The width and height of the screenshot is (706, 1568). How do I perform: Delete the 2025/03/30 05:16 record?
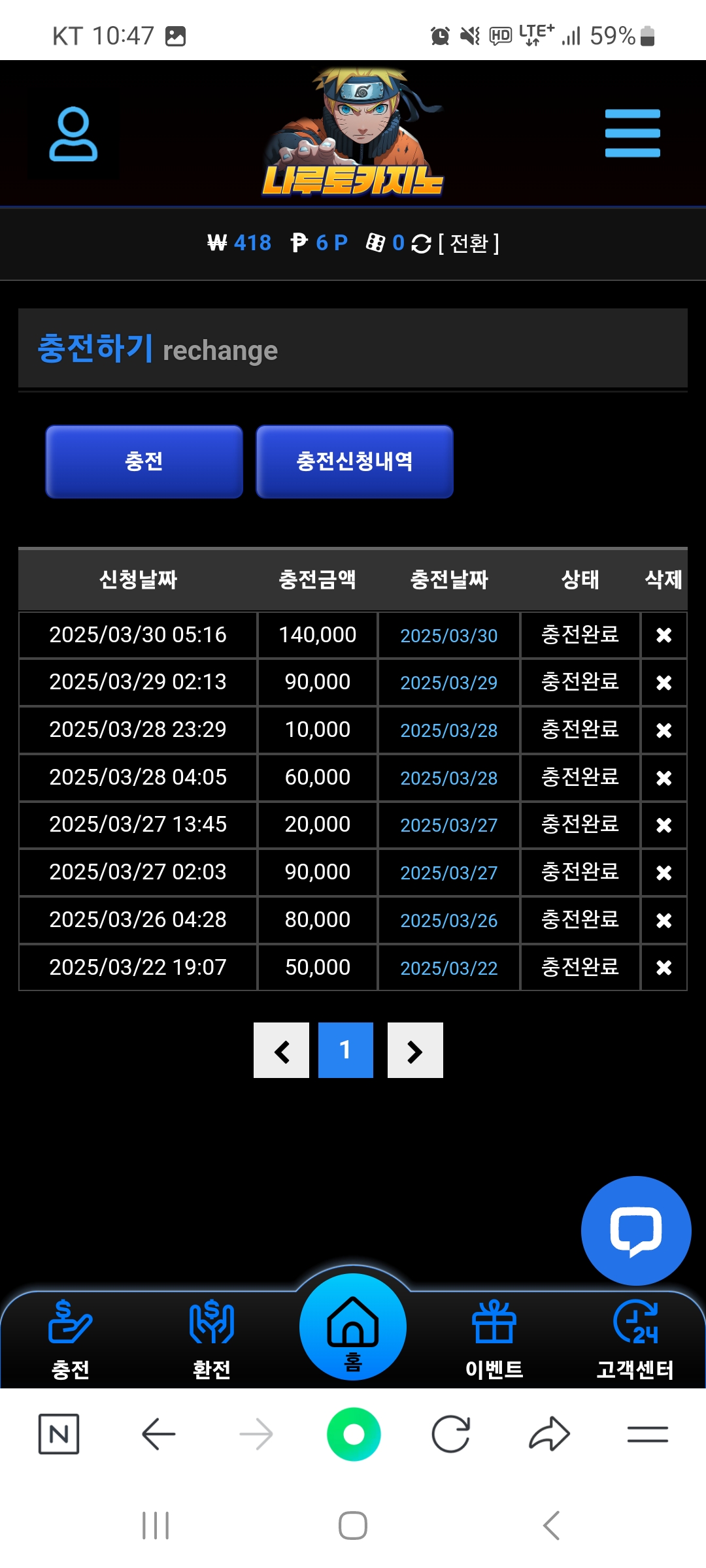(664, 635)
